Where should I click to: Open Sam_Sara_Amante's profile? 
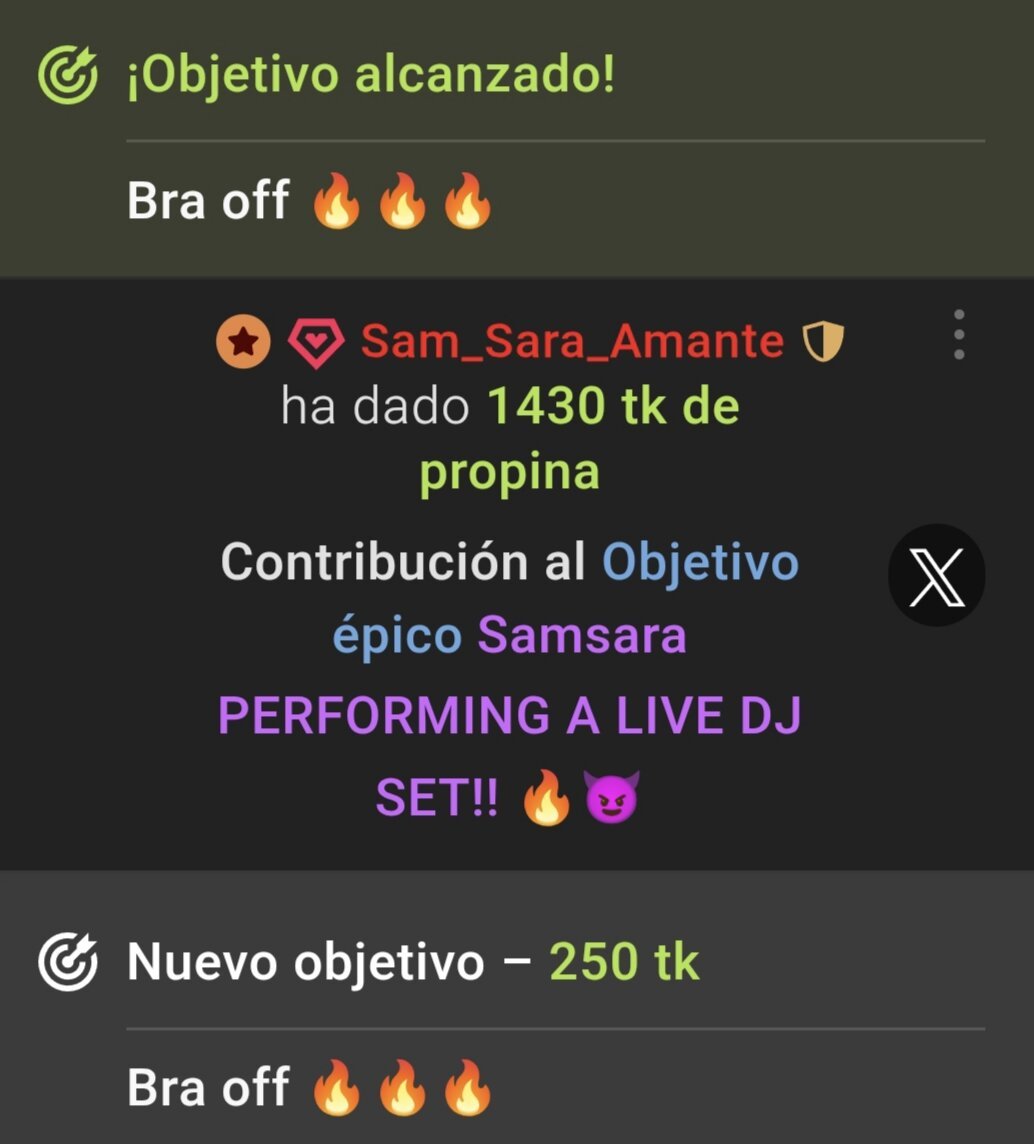572,342
